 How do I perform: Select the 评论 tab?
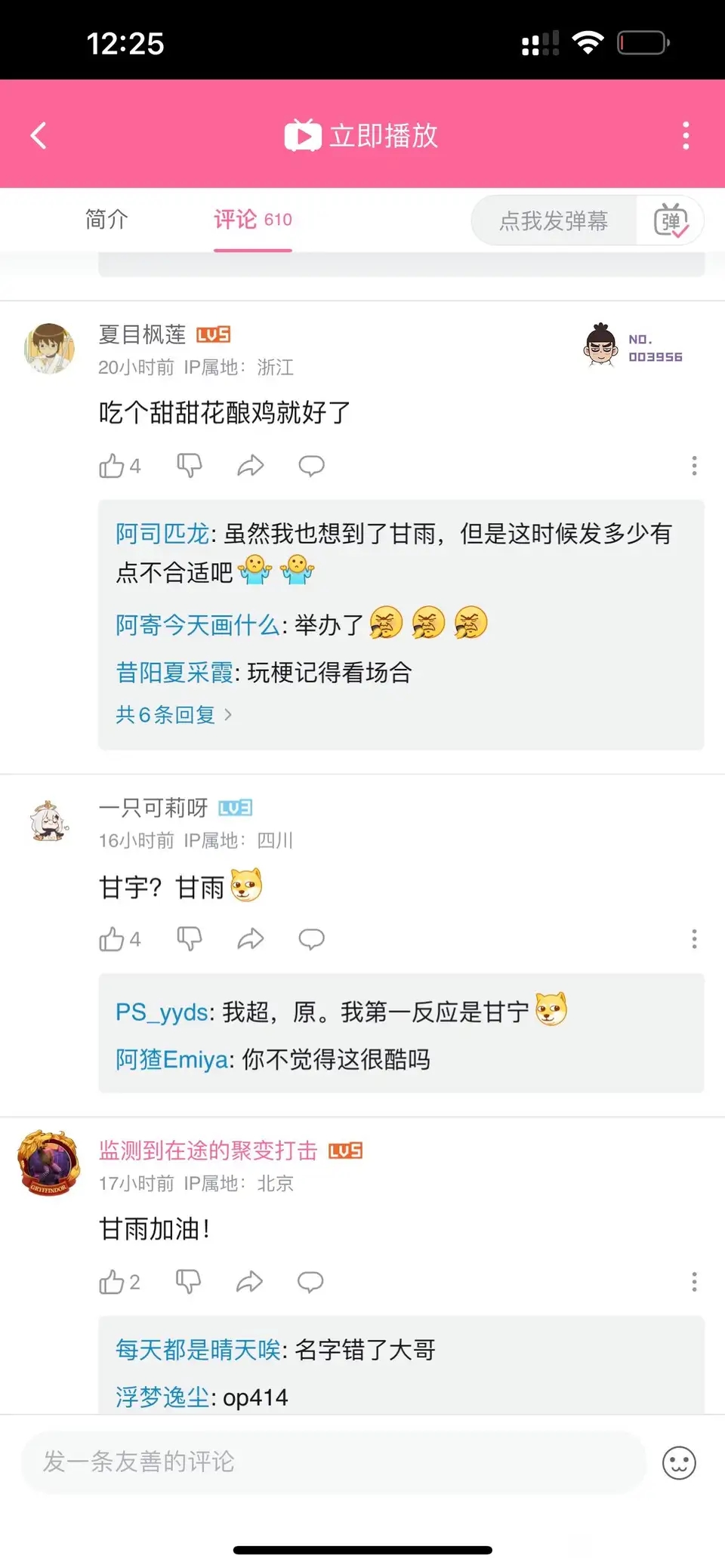coord(252,220)
